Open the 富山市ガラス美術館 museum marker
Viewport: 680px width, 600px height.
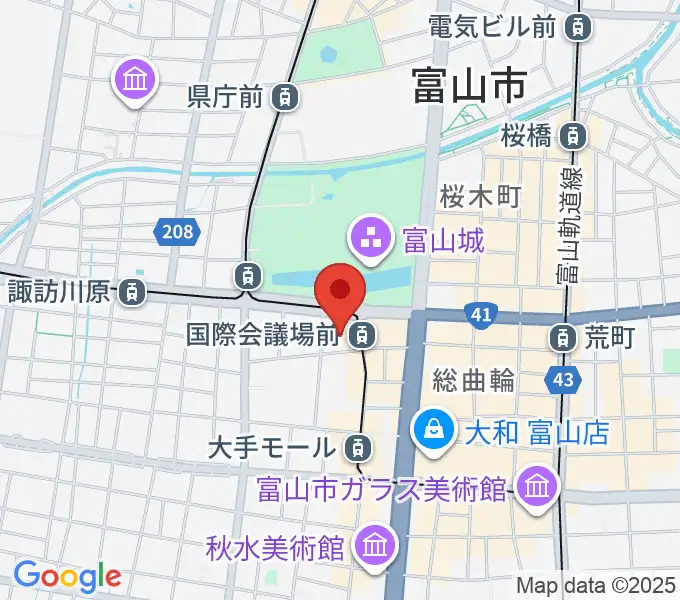click(x=538, y=485)
